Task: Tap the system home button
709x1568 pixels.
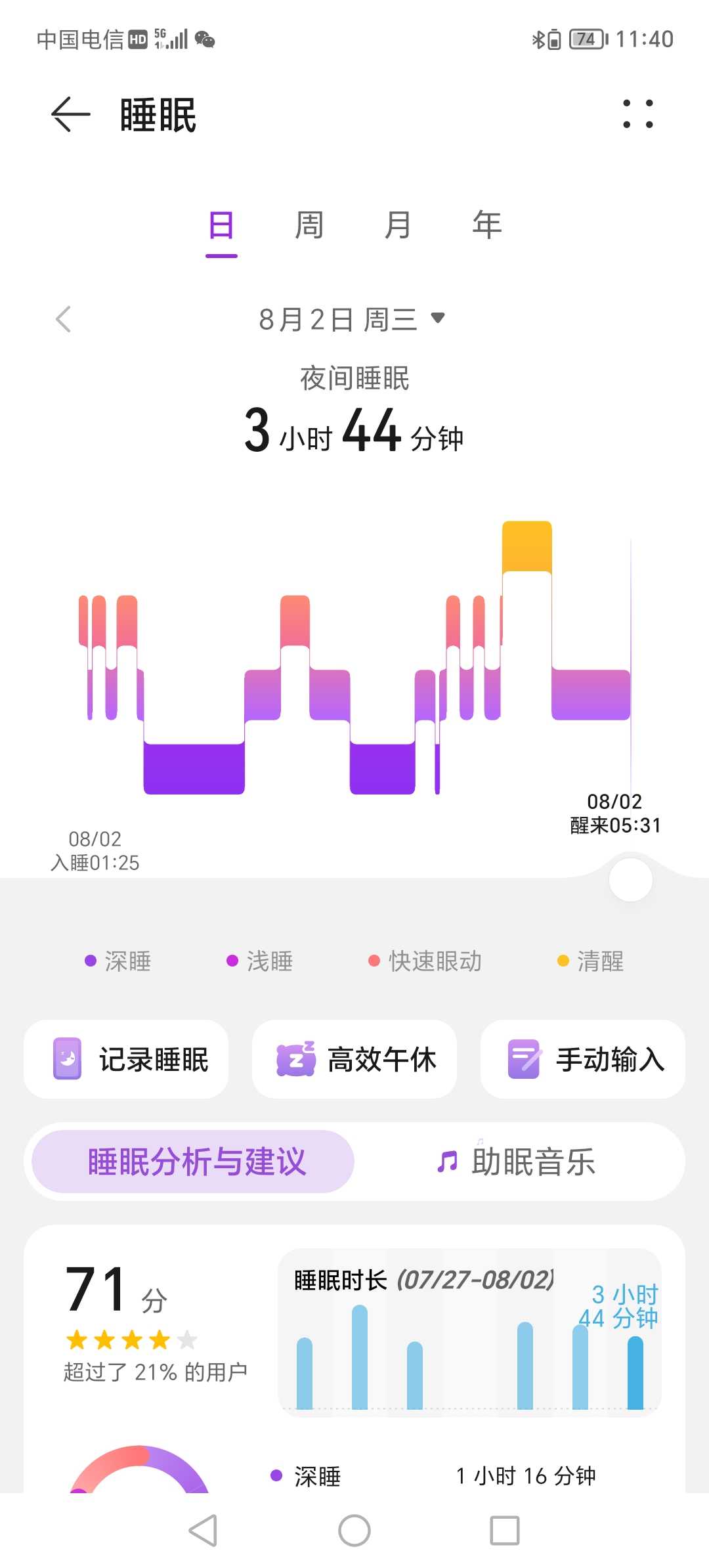Action: 354,1531
